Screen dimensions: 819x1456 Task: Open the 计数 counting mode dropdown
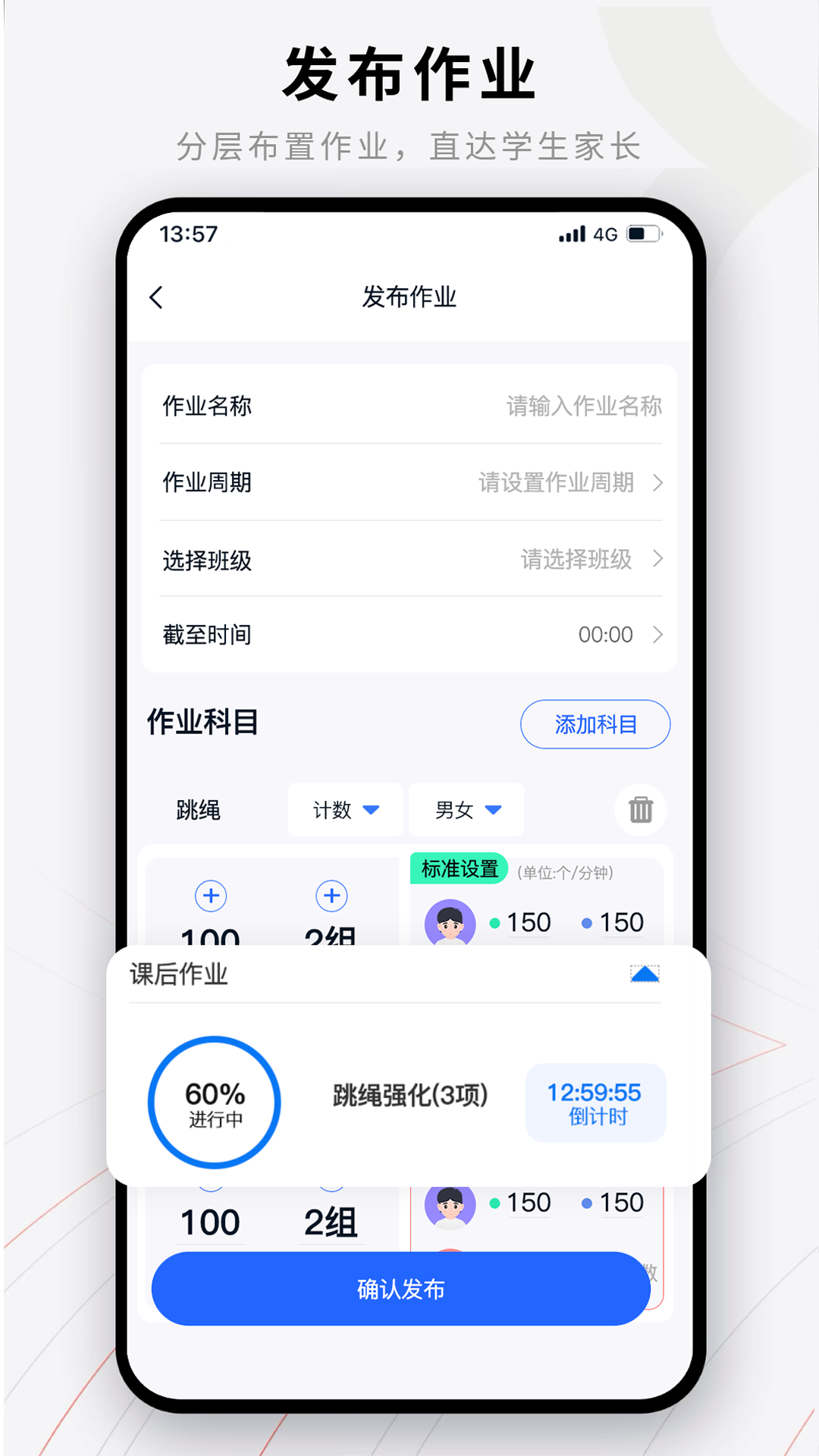[345, 810]
